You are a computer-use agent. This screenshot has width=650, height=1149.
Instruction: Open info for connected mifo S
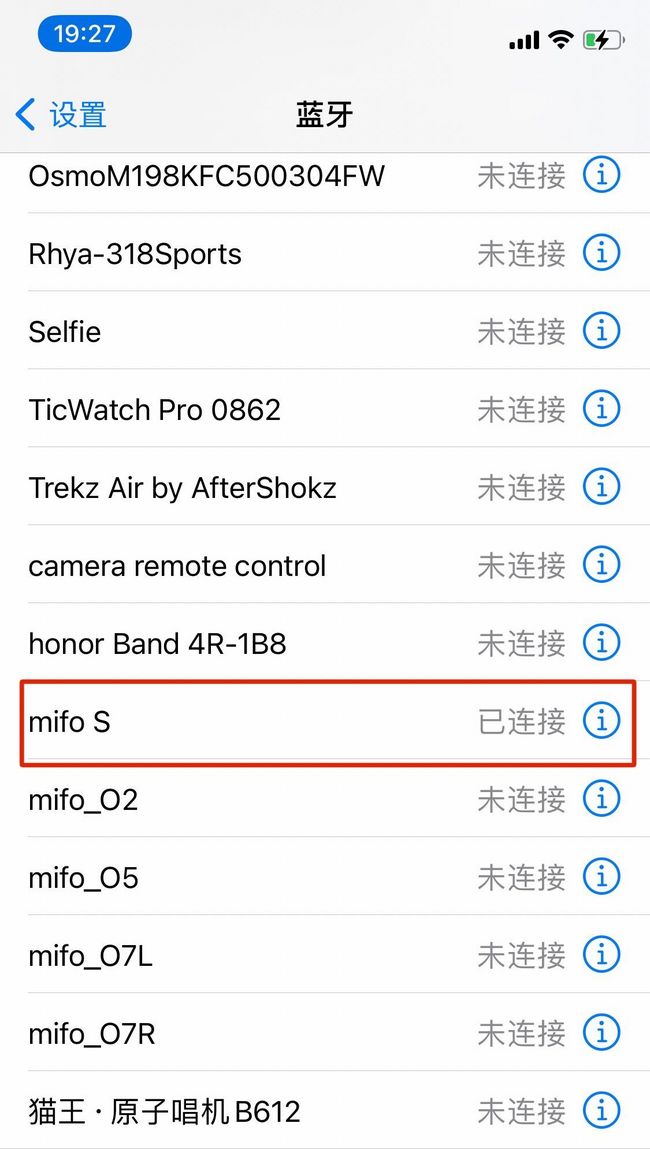click(601, 721)
